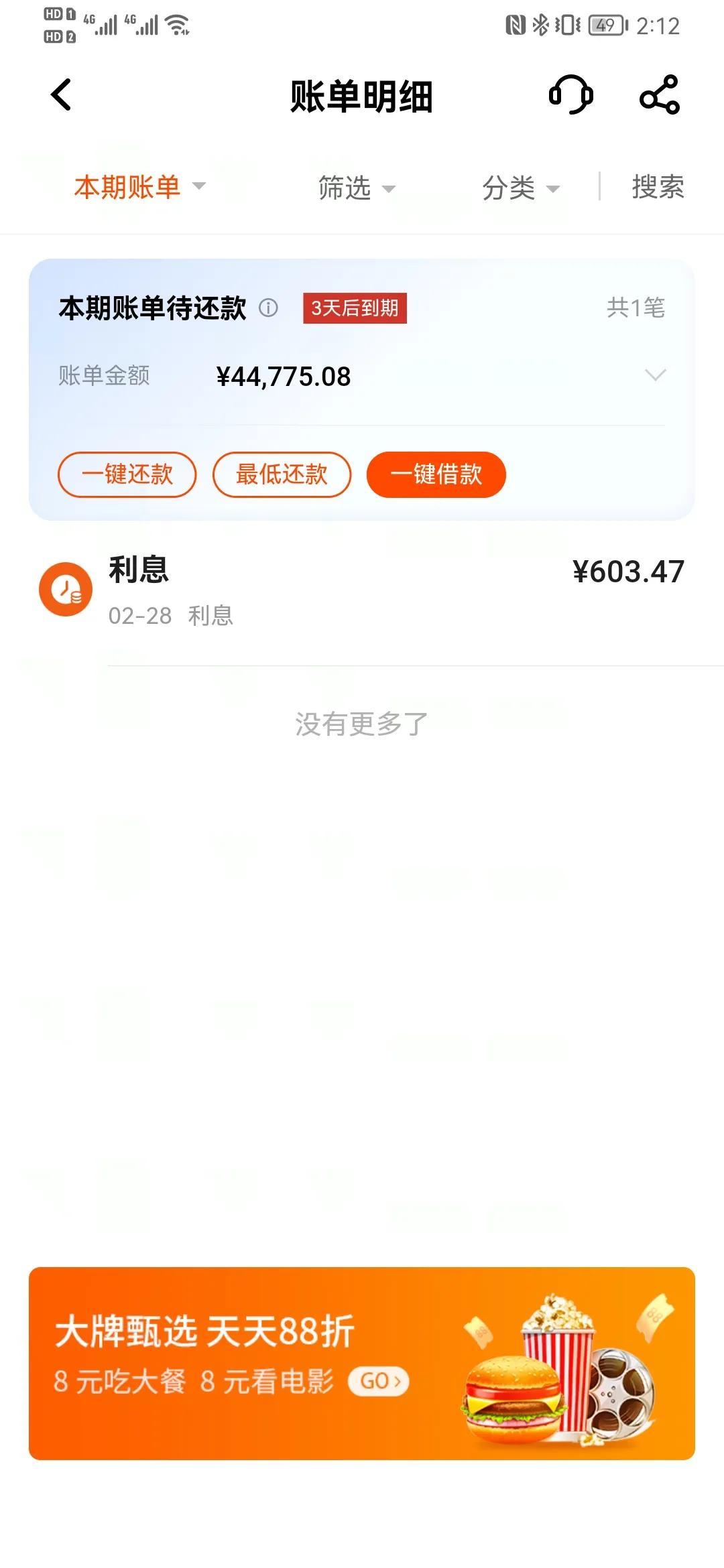
Task: Tap the 最低还款 minimum repayment pill
Action: click(x=281, y=474)
